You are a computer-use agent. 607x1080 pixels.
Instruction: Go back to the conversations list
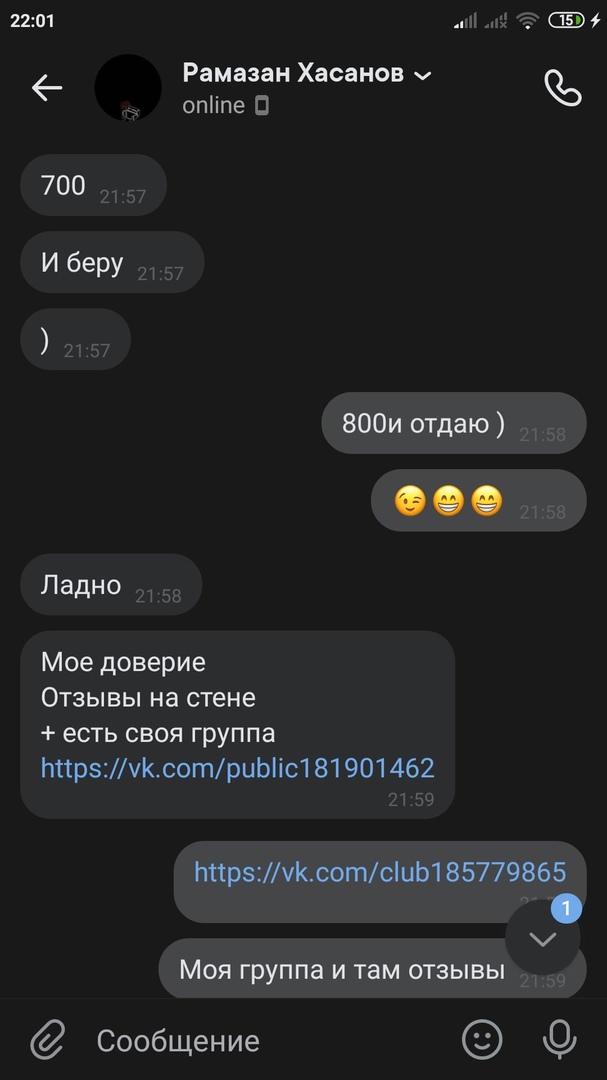(47, 88)
